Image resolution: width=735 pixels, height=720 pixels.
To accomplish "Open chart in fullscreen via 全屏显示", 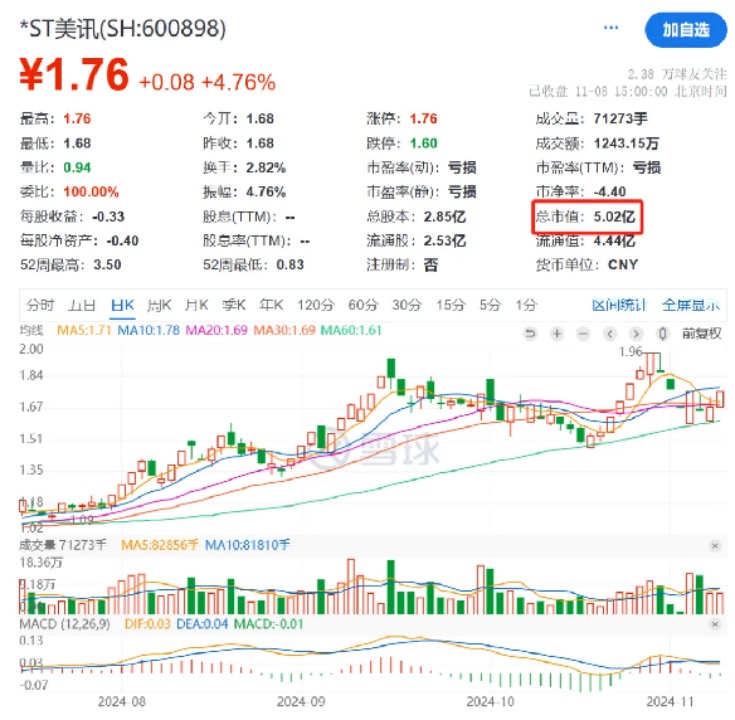I will coord(691,305).
